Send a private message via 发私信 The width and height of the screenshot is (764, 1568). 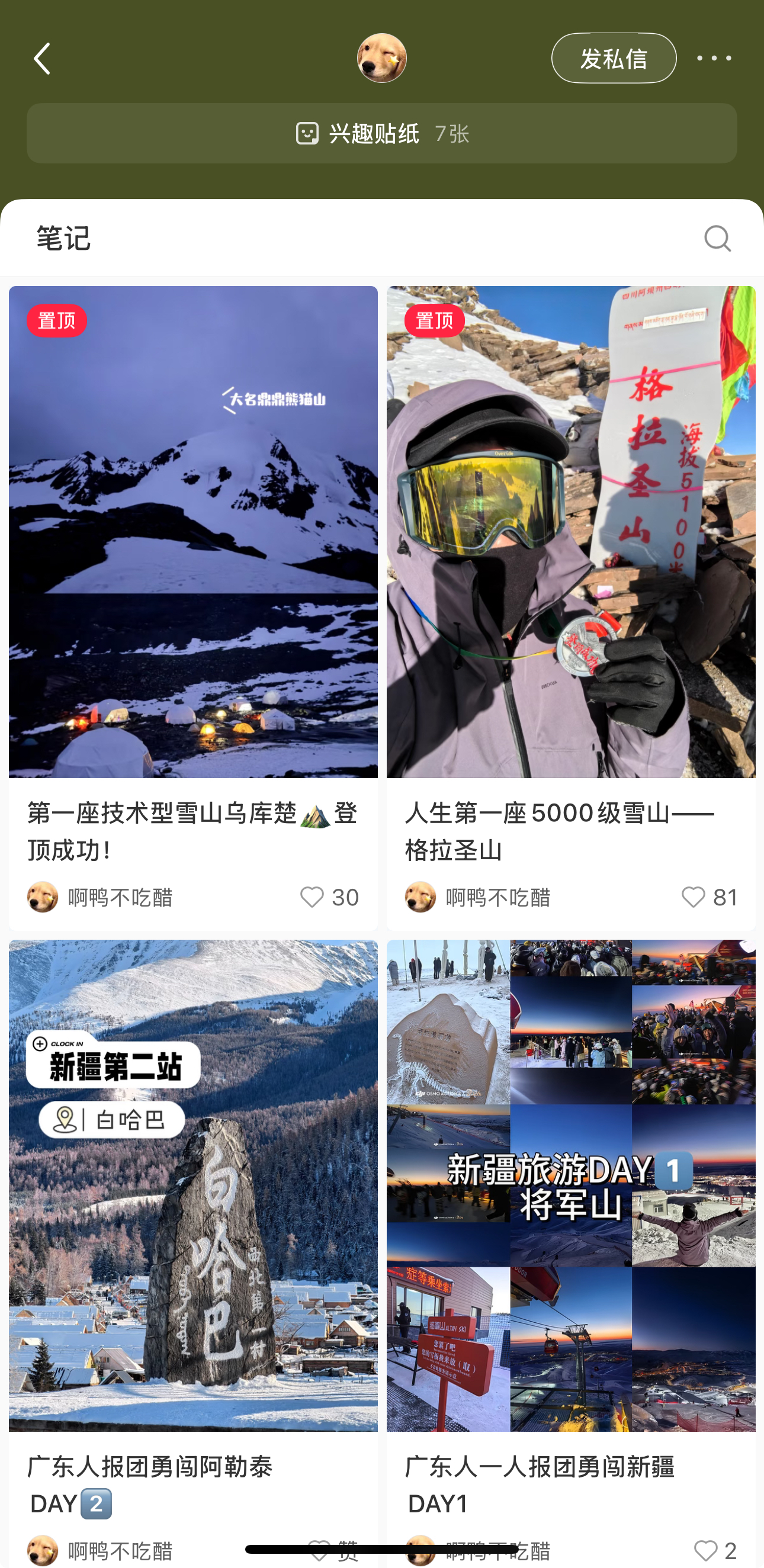pos(613,59)
